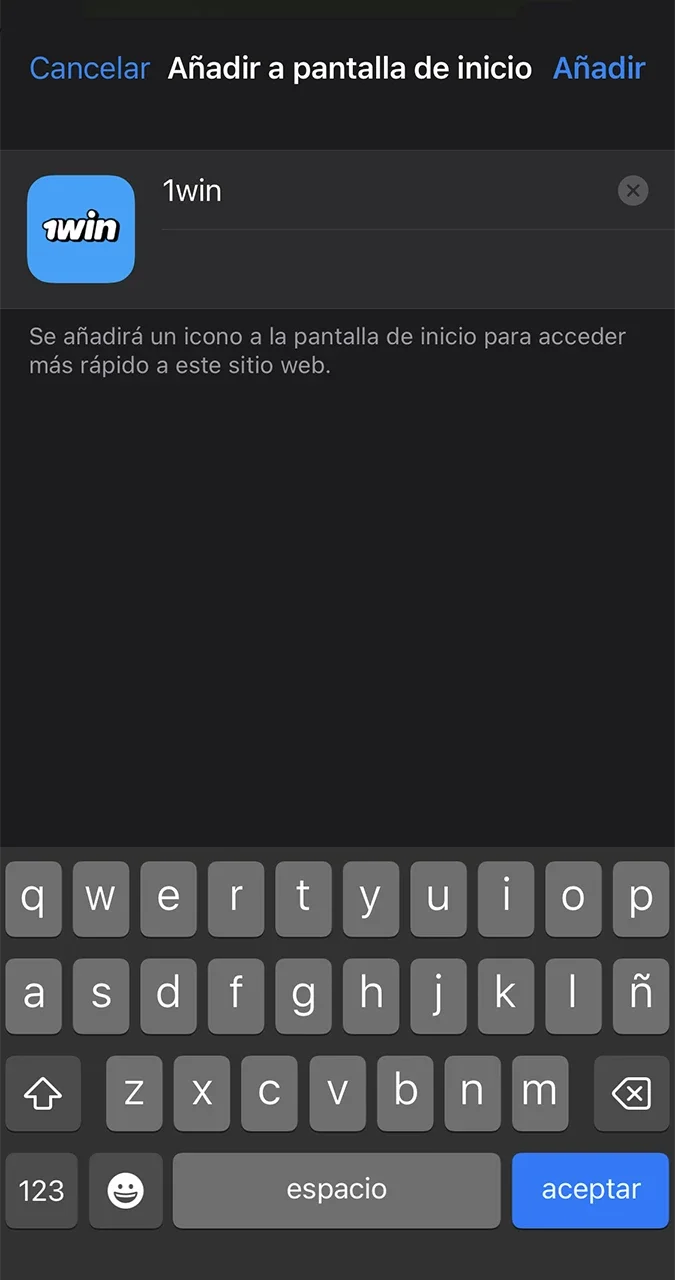Edit the 1win shortcut name field
675x1280 pixels.
[x=380, y=191]
